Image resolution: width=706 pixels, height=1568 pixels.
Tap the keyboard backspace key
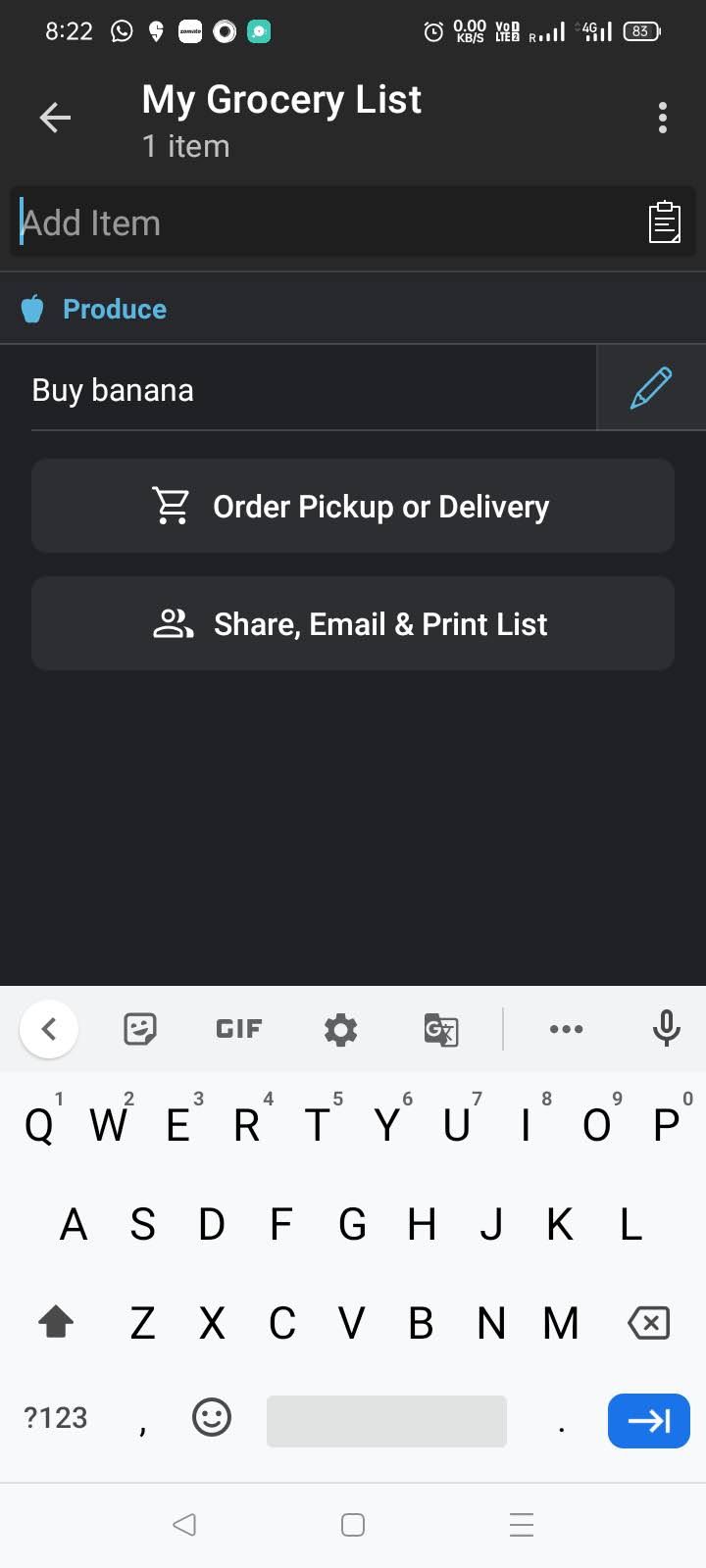tap(648, 1323)
